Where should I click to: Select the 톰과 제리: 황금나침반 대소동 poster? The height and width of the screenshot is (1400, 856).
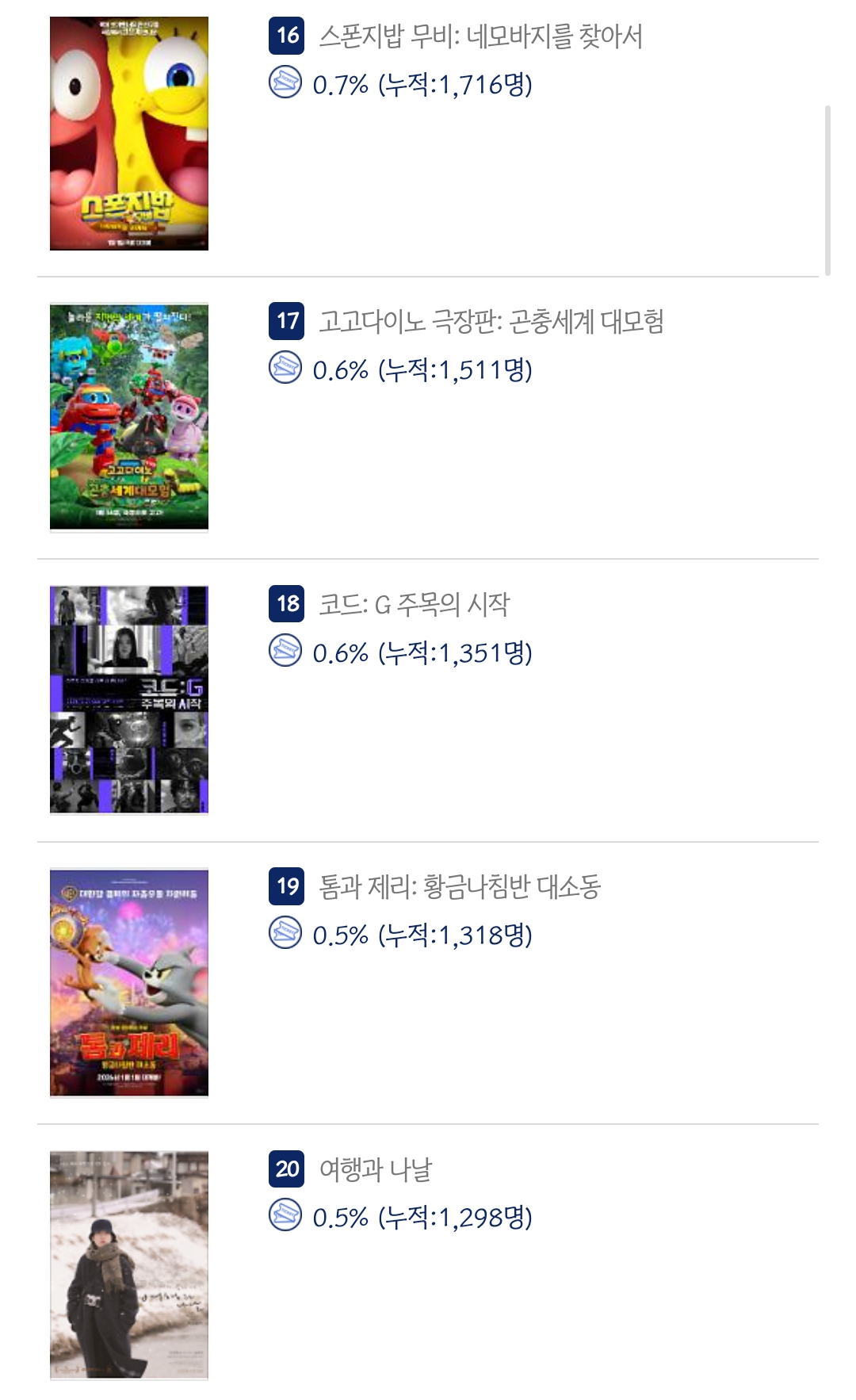pyautogui.click(x=129, y=983)
